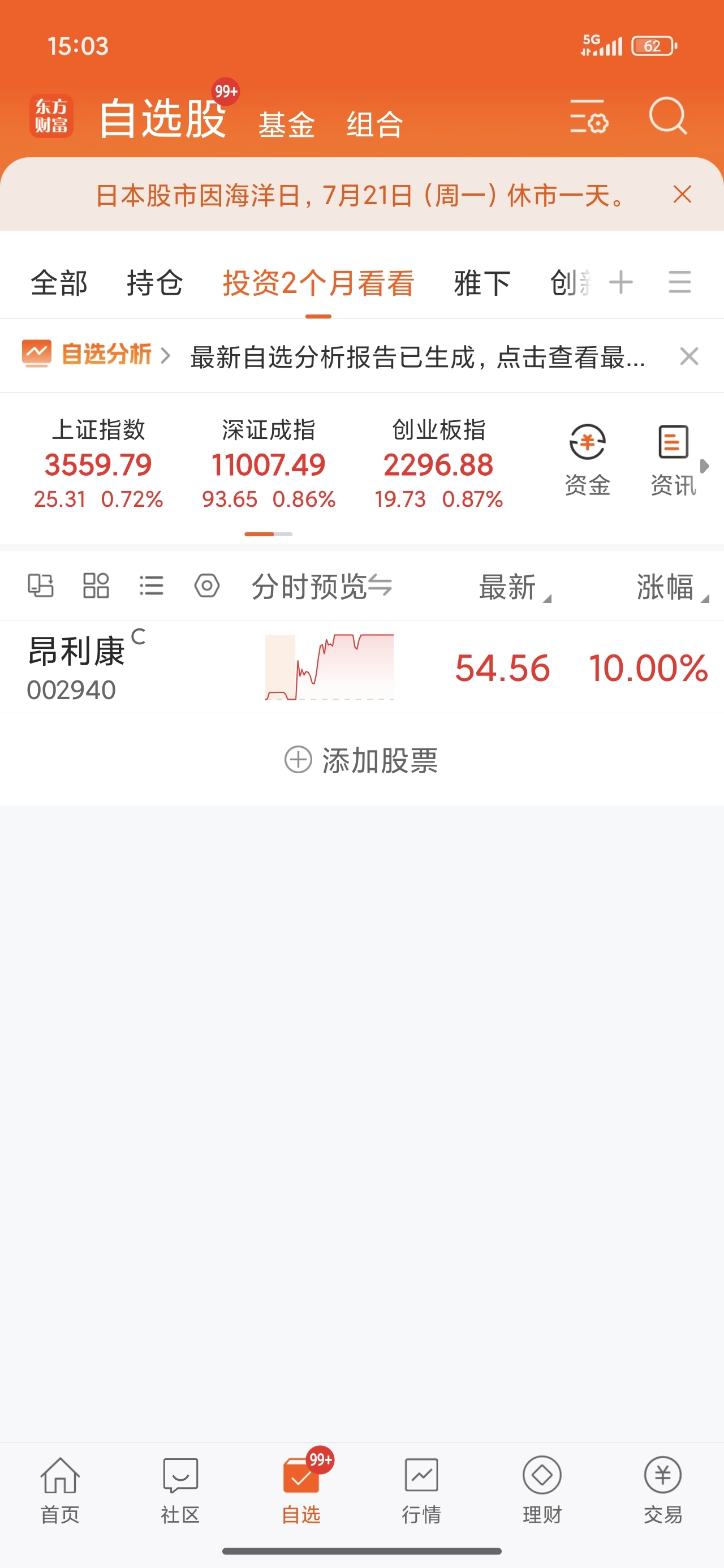The image size is (724, 1568).
Task: Open the 资讯 news shortcut
Action: click(673, 461)
